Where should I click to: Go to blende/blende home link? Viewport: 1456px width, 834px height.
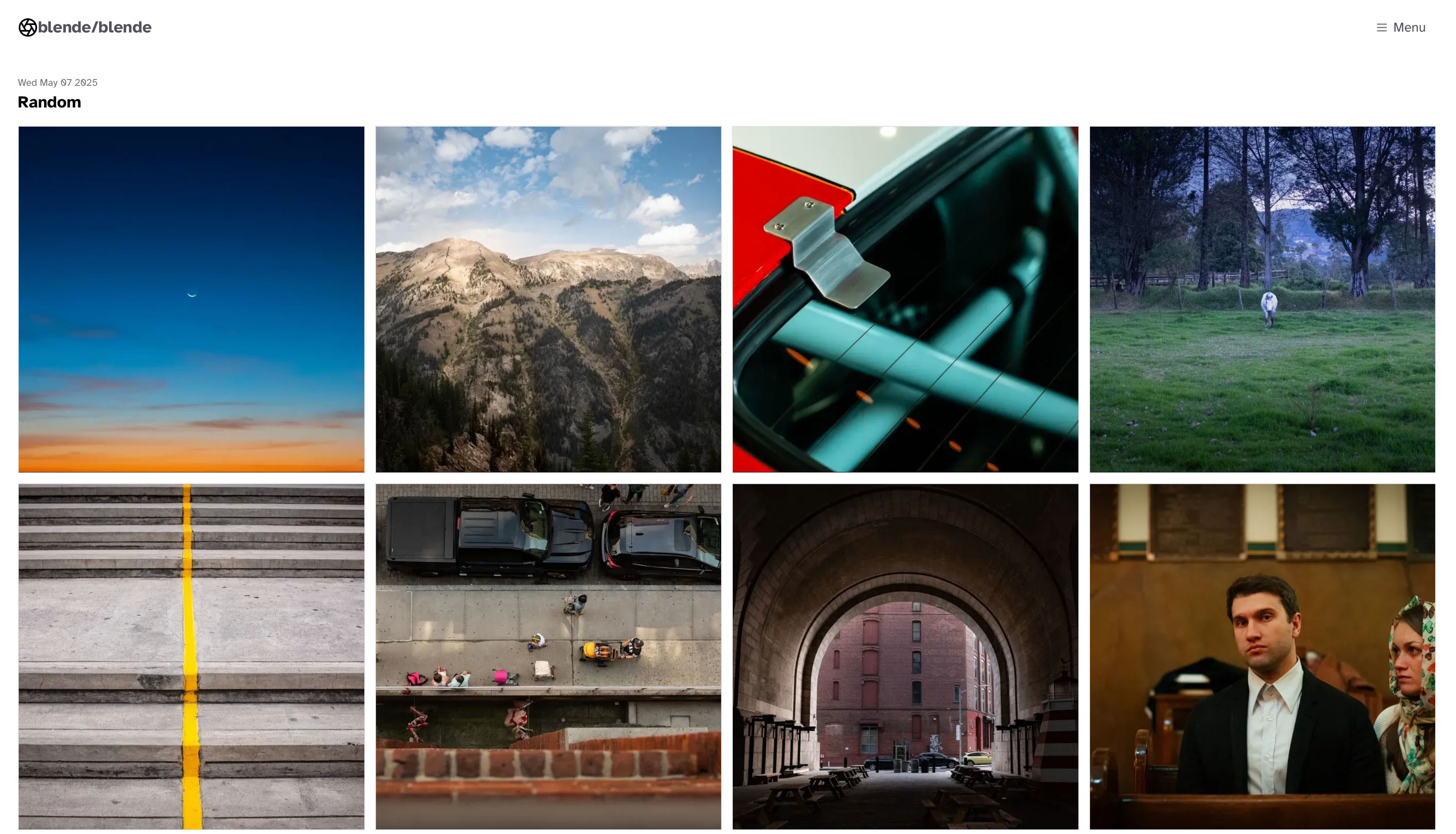[85, 27]
